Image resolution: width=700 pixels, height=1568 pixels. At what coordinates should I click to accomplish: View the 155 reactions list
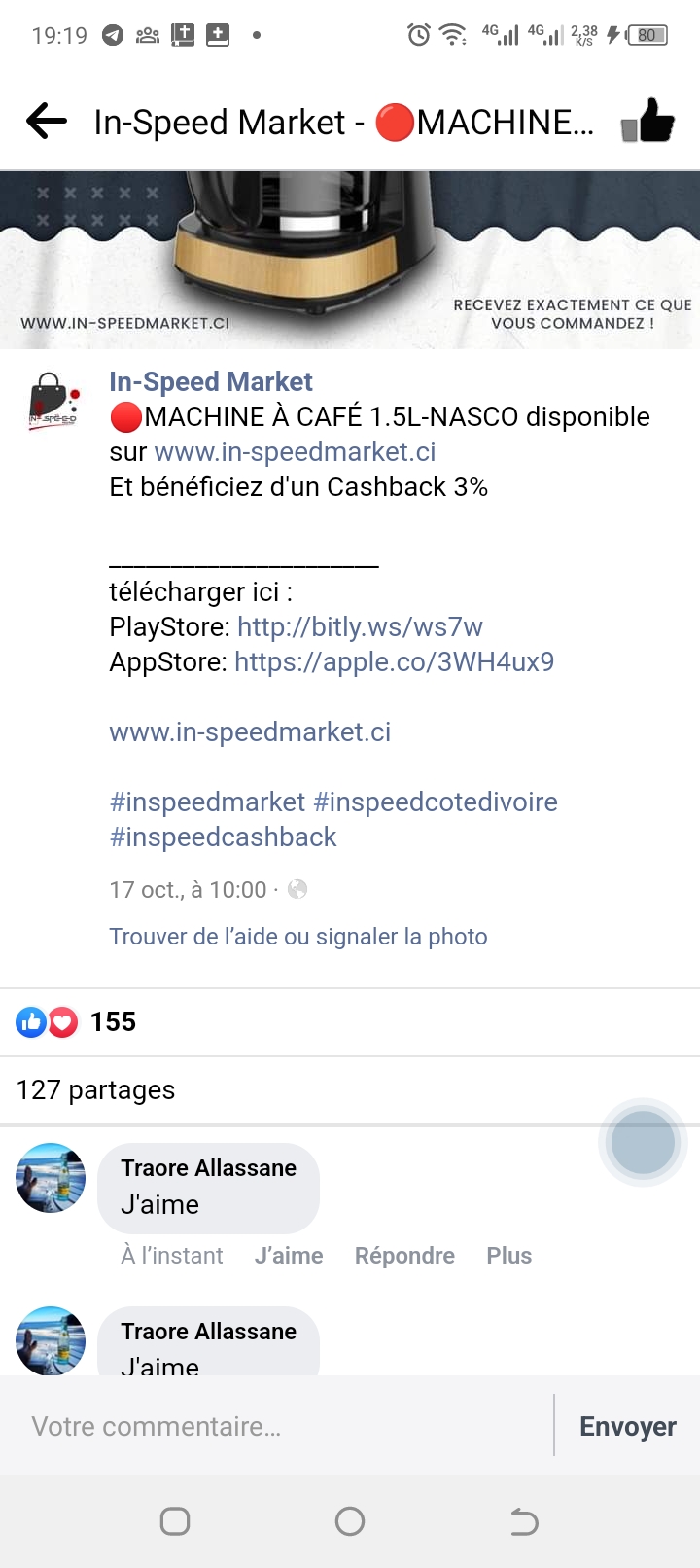[x=76, y=1021]
